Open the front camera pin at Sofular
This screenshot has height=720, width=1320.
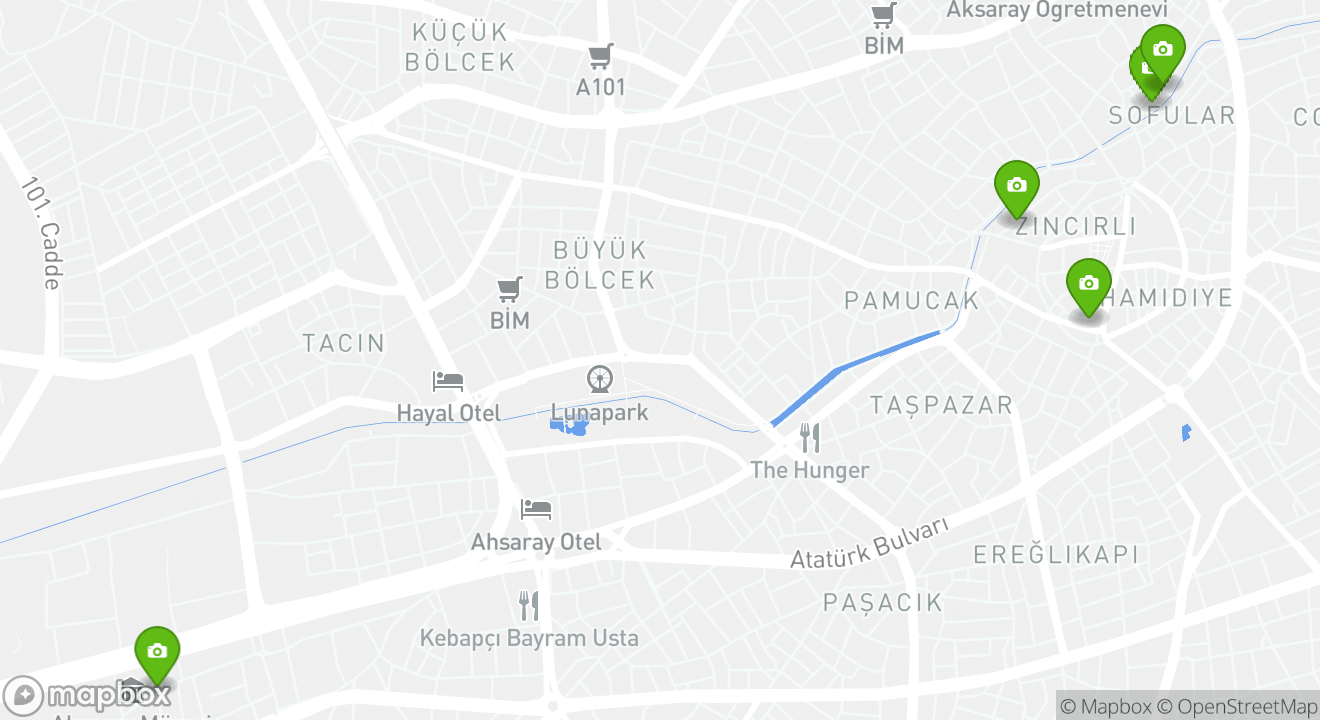[x=1162, y=50]
